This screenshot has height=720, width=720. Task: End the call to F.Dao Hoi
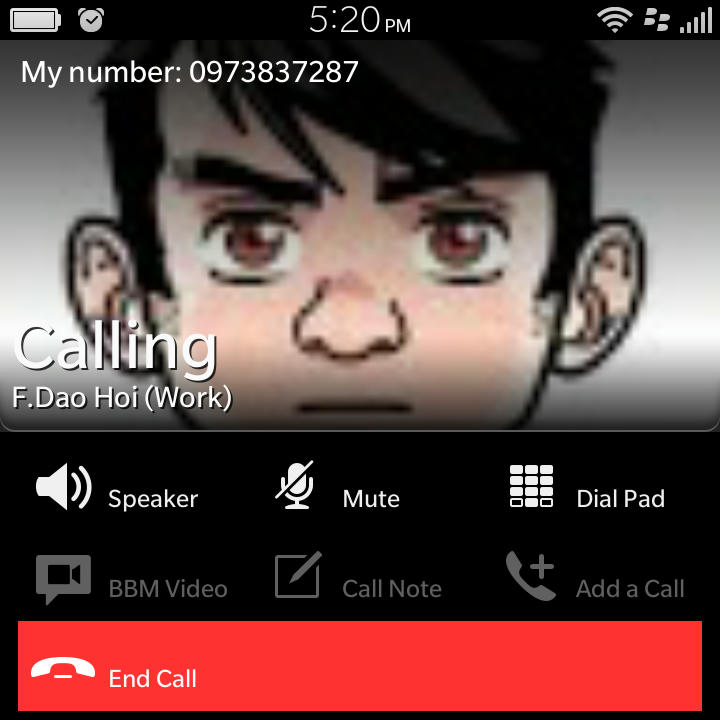point(360,666)
